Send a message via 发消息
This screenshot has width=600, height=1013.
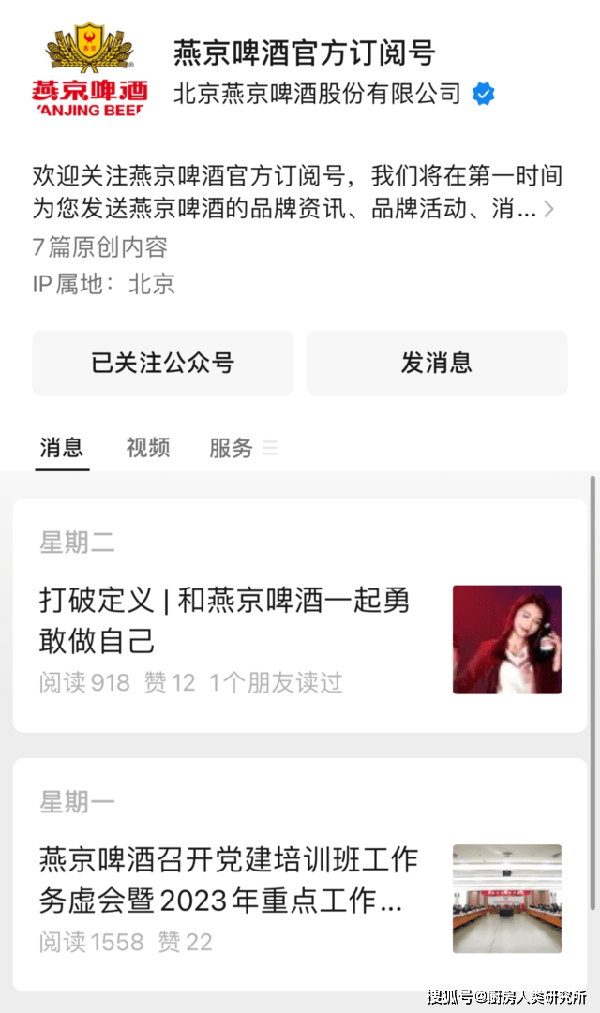coord(437,363)
